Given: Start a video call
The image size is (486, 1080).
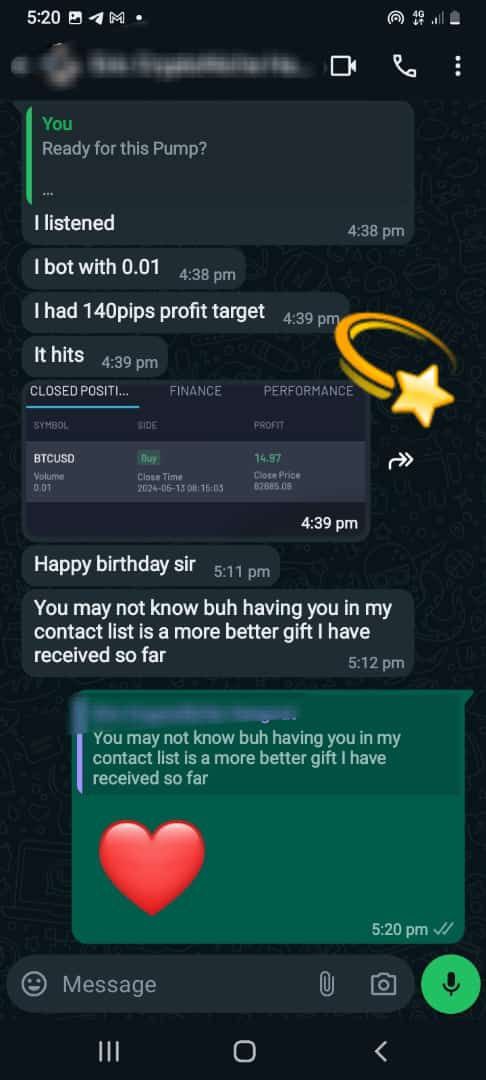Looking at the screenshot, I should (344, 66).
